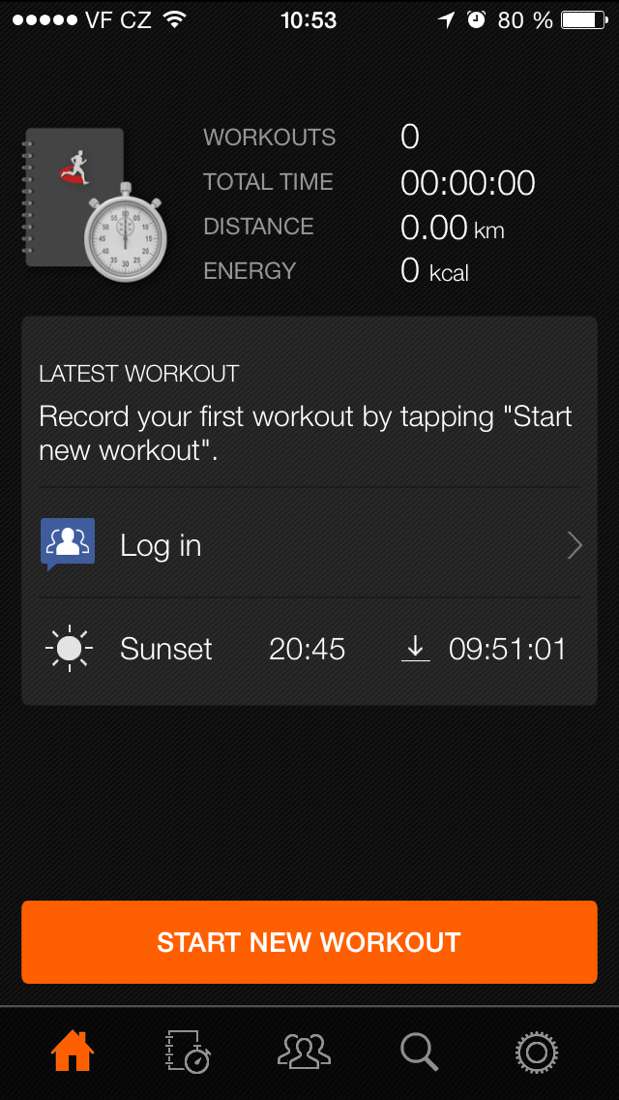619x1100 pixels.
Task: Start a new workout
Action: pos(309,942)
